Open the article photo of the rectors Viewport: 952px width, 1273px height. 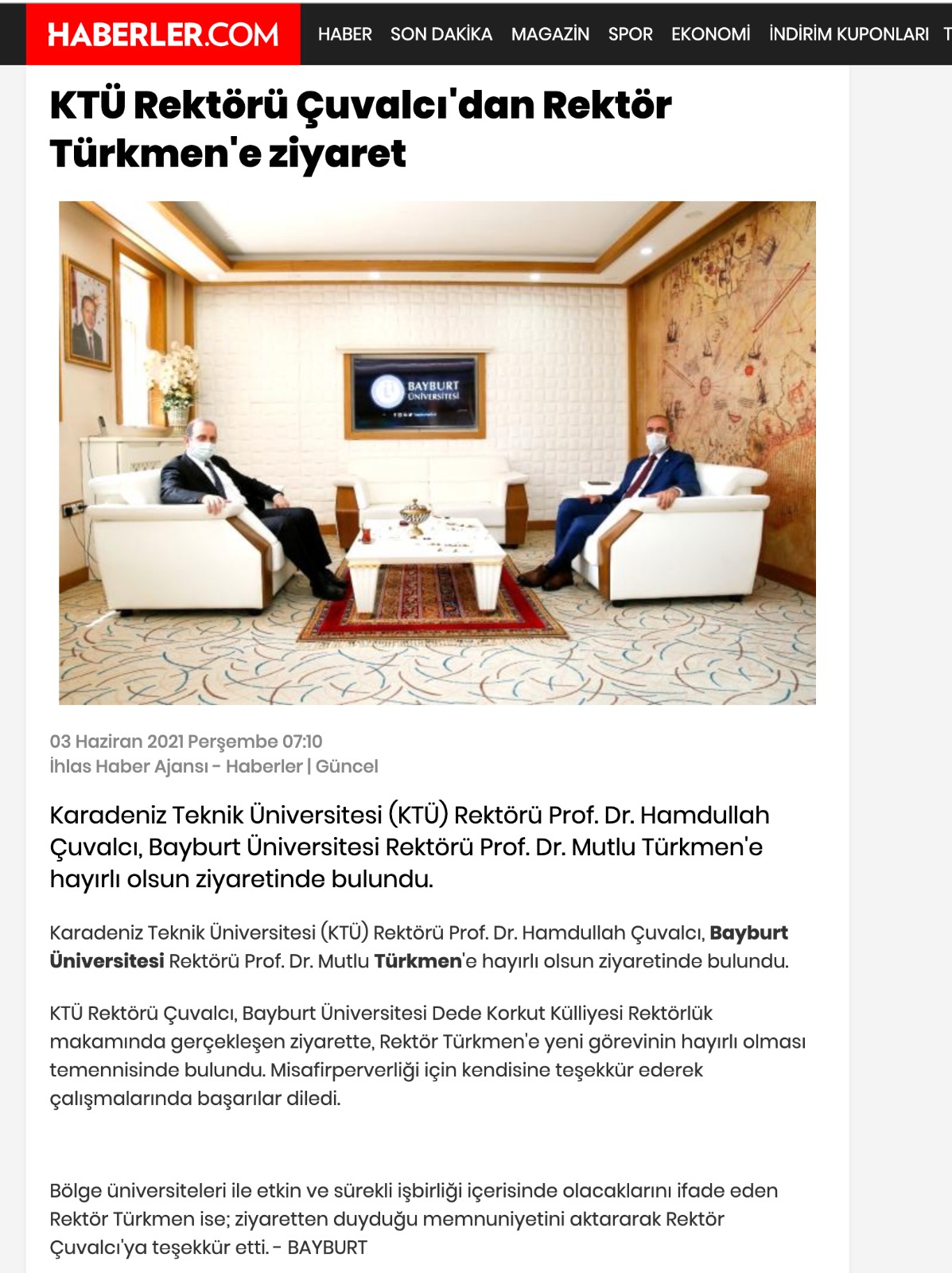tap(437, 453)
